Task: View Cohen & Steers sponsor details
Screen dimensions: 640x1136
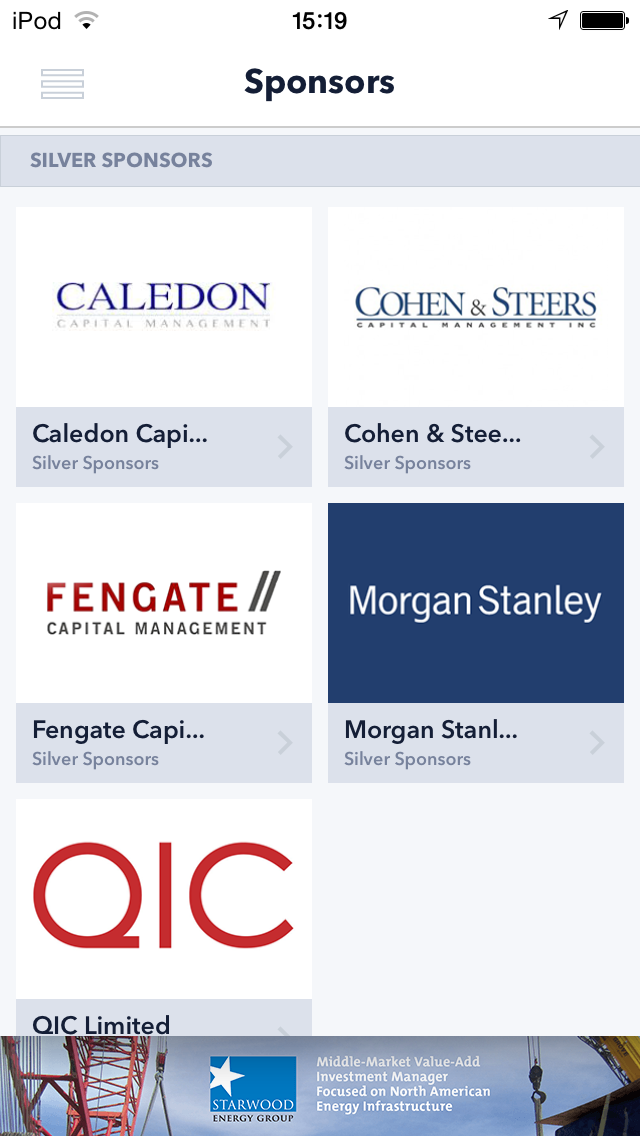Action: click(x=475, y=347)
